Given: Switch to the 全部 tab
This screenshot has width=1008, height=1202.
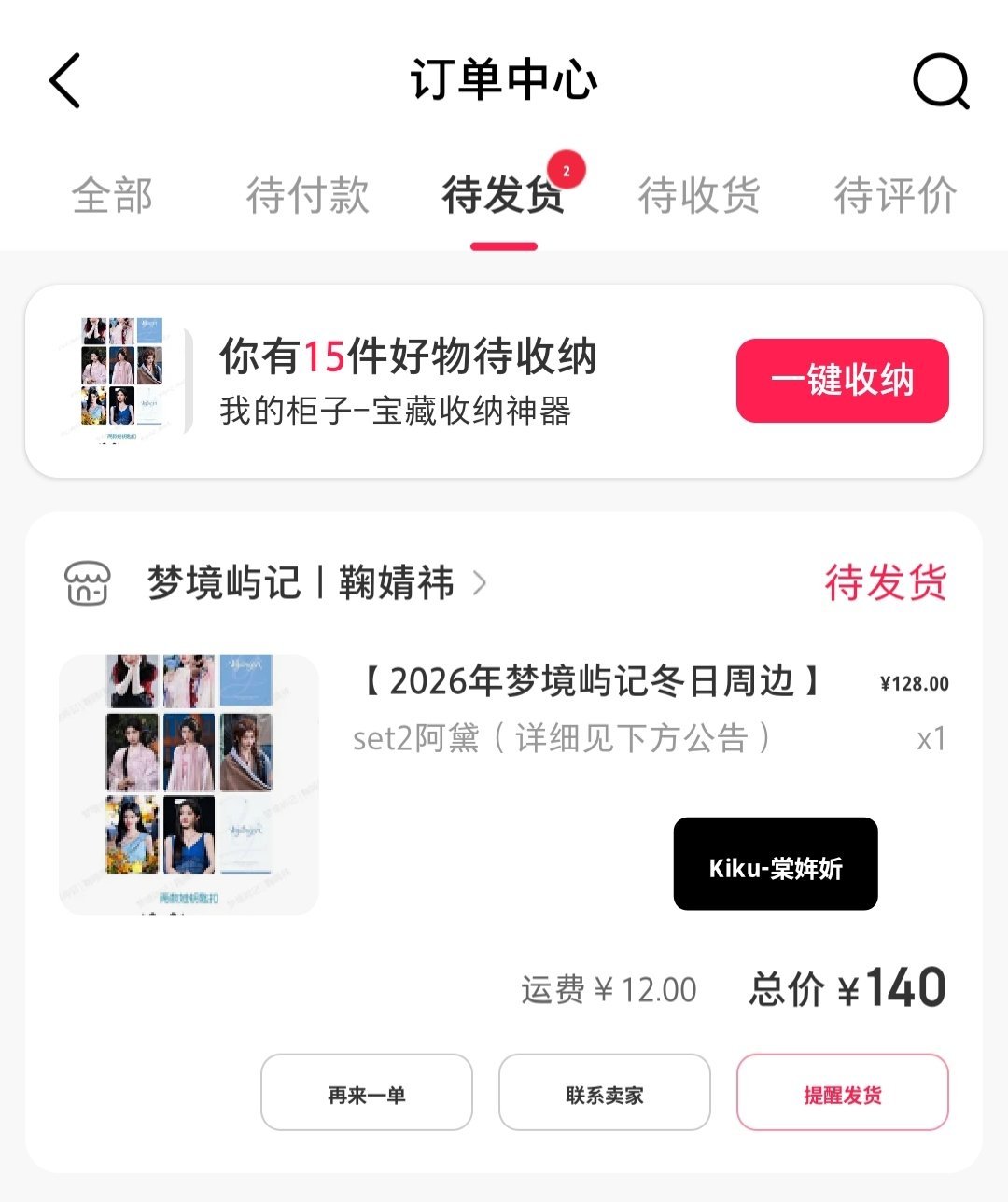Looking at the screenshot, I should tap(112, 196).
